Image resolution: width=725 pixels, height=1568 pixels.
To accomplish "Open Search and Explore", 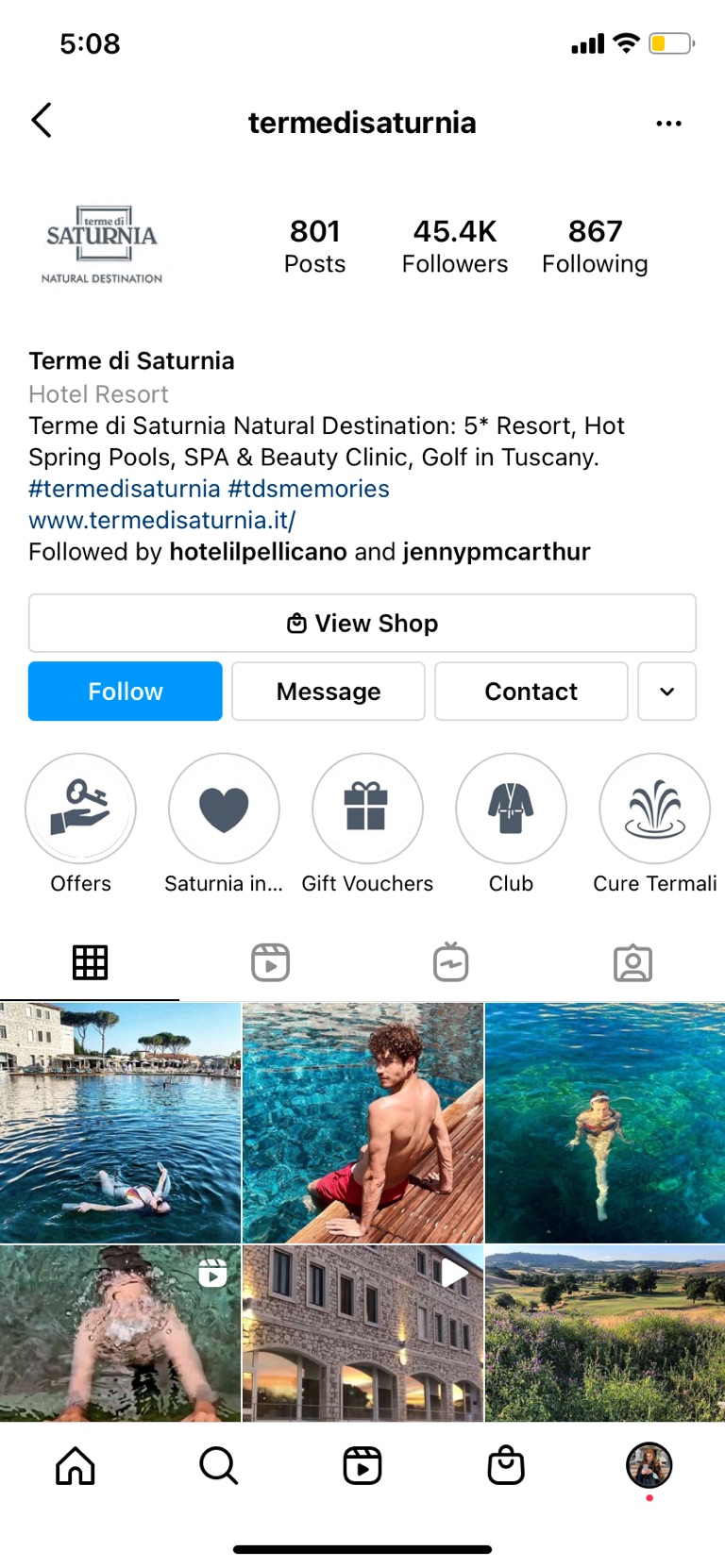I will 219,1466.
